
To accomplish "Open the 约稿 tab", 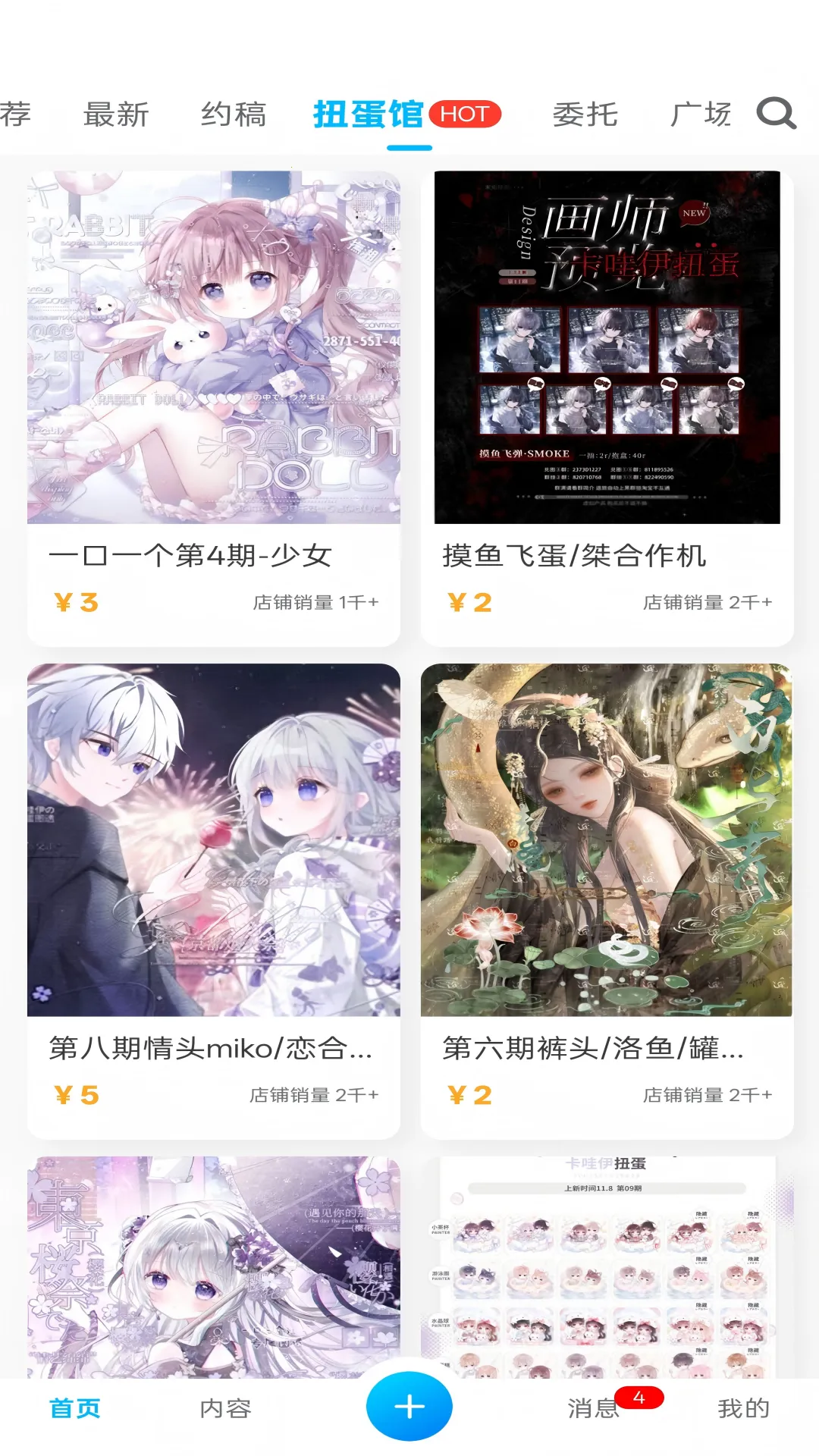I will [233, 115].
